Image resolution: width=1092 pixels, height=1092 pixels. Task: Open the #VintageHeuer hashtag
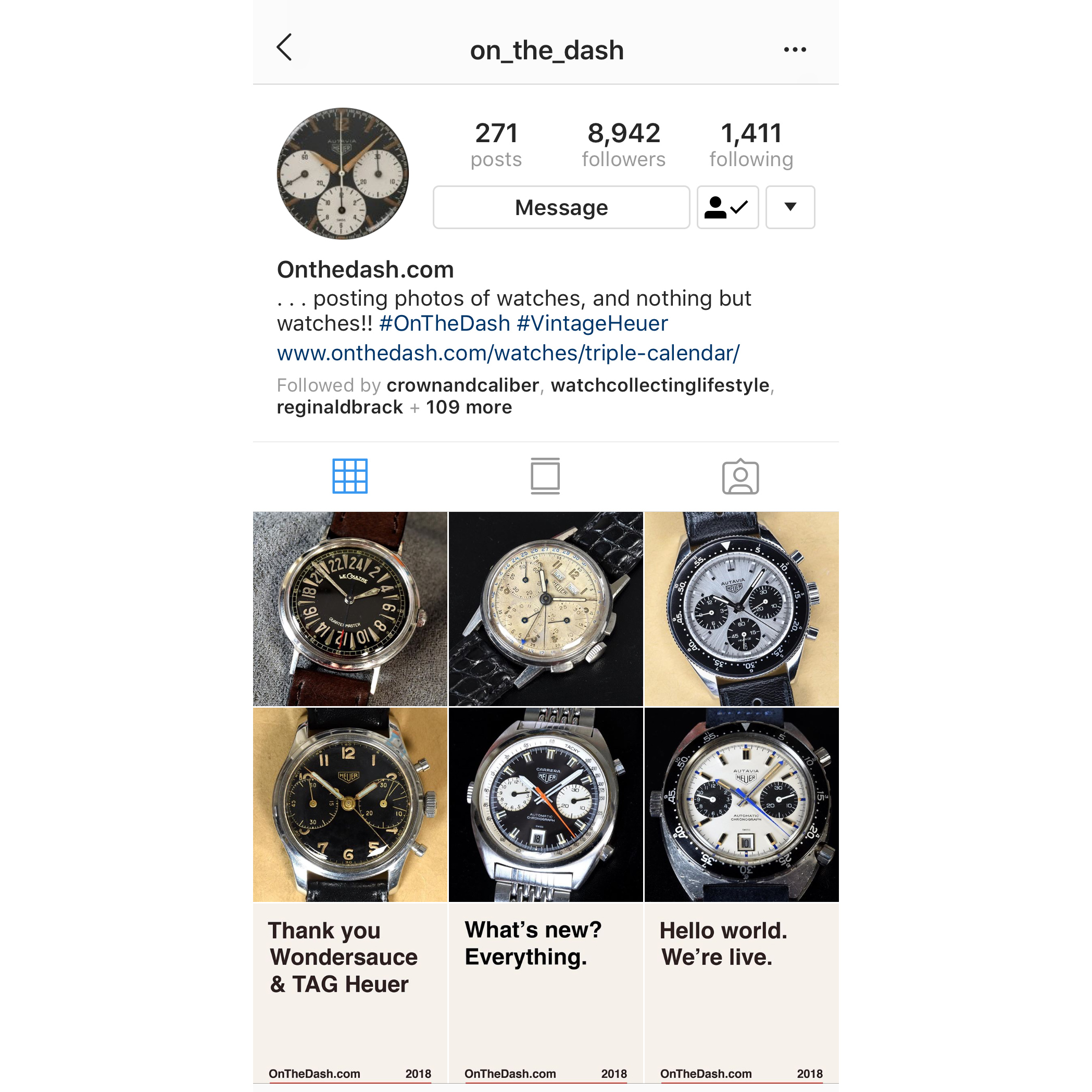click(592, 324)
